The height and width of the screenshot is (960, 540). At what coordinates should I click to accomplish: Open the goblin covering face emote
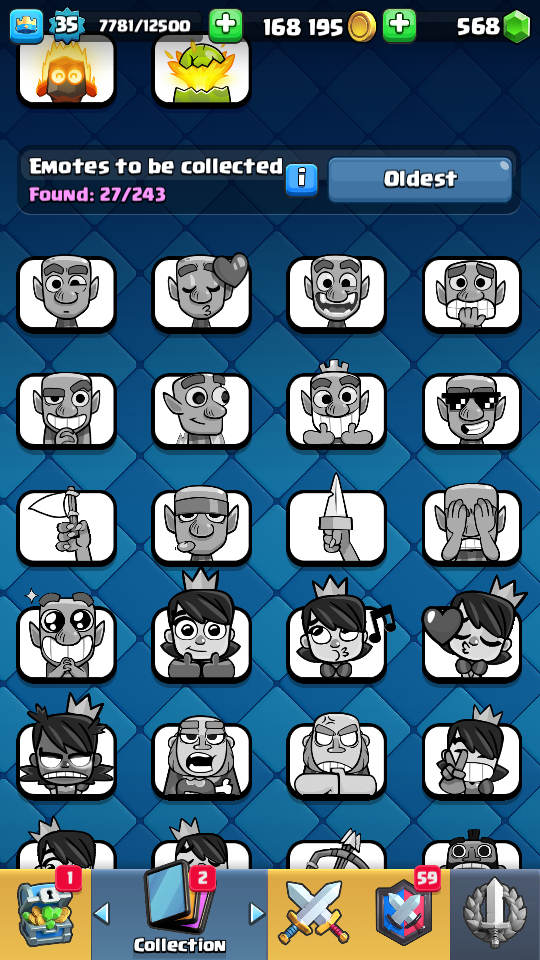pos(471,527)
